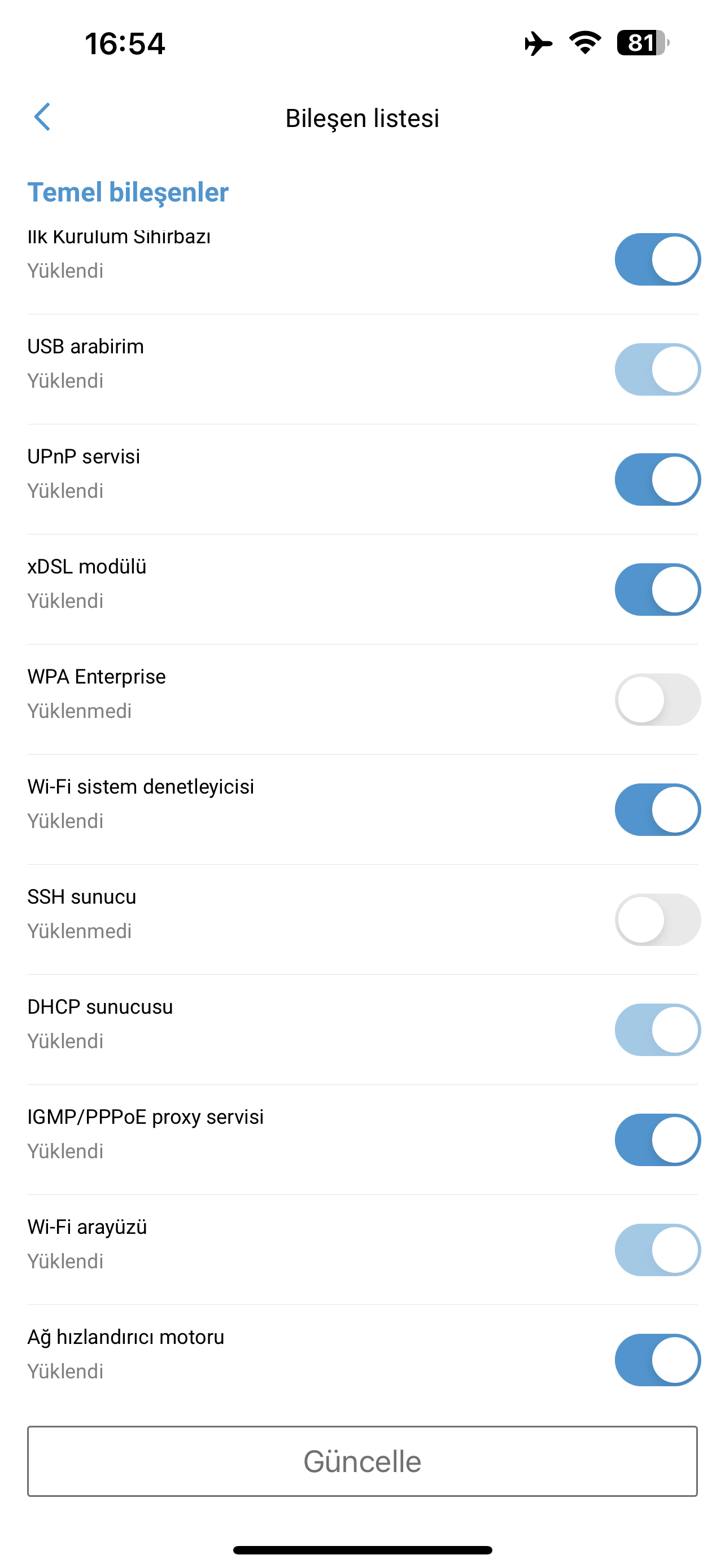Toggle the Wi-Fi arayüzü switch
The width and height of the screenshot is (725, 1568).
pos(657,1250)
